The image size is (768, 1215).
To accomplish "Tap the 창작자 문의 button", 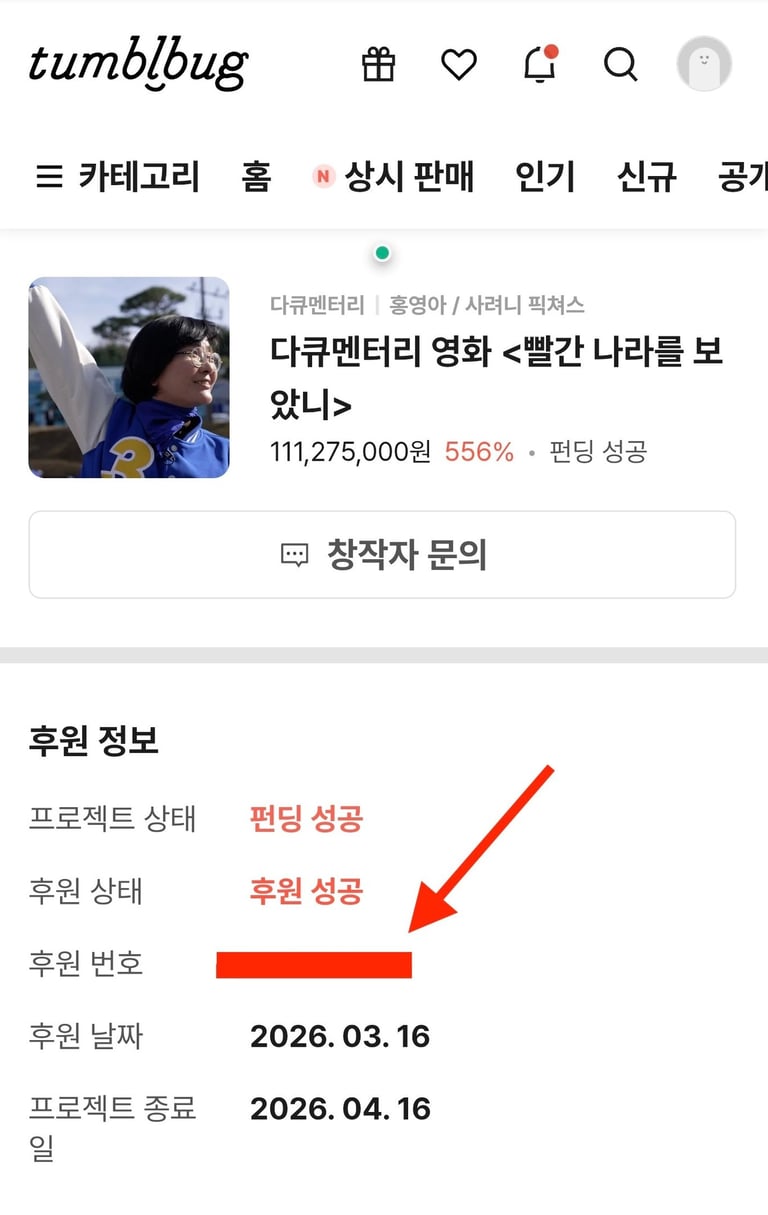I will pyautogui.click(x=382, y=555).
